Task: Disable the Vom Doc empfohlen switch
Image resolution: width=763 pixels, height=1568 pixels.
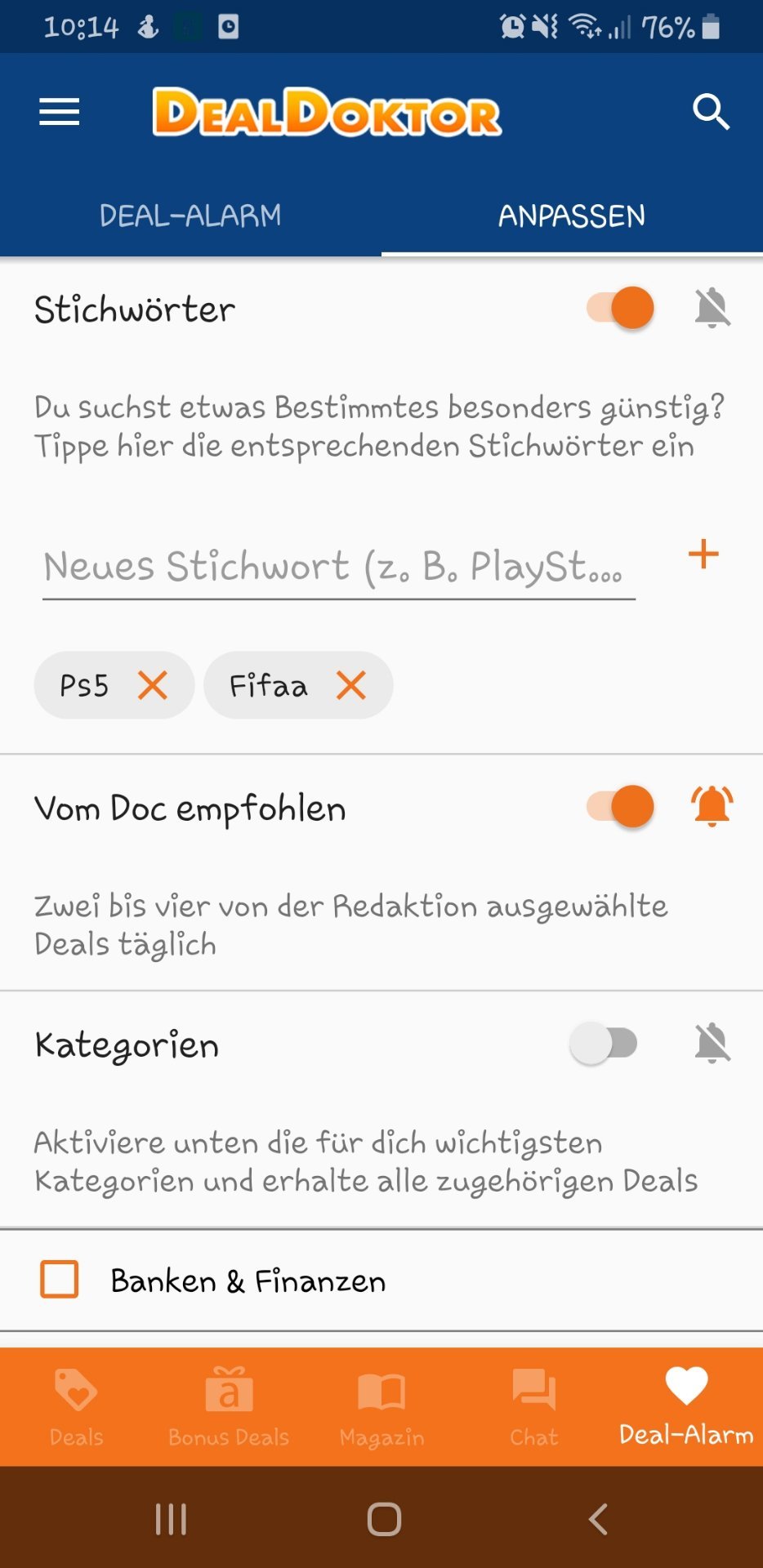Action: click(621, 807)
